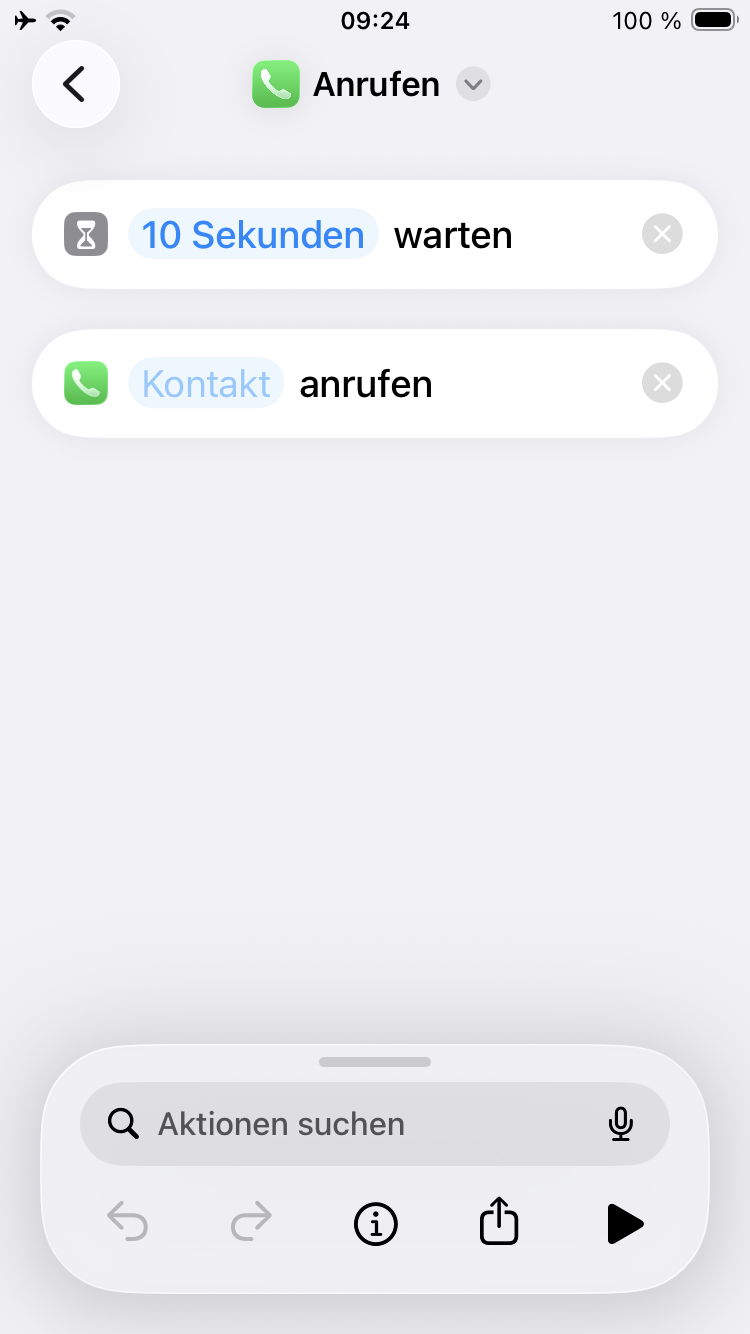Redo the reverted change
Viewport: 750px width, 1334px height.
tap(251, 1223)
